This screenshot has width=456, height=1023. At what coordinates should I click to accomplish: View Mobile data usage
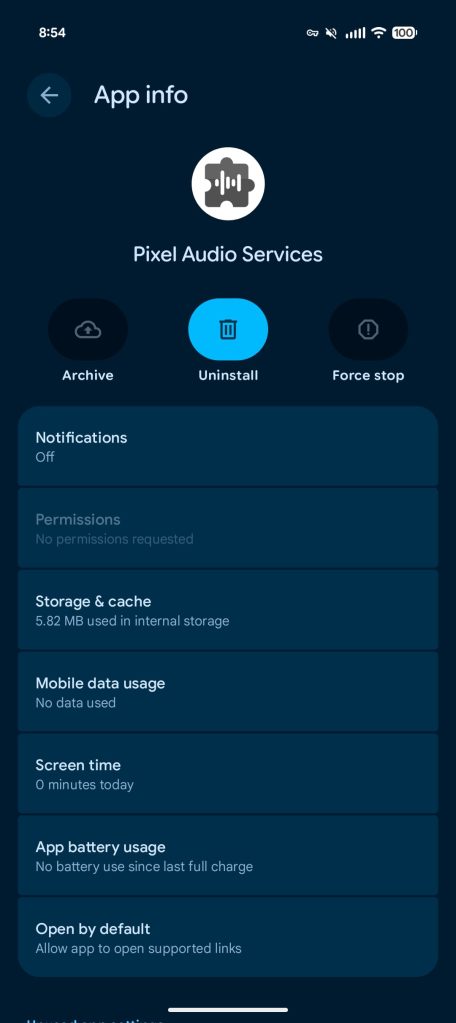tap(228, 692)
